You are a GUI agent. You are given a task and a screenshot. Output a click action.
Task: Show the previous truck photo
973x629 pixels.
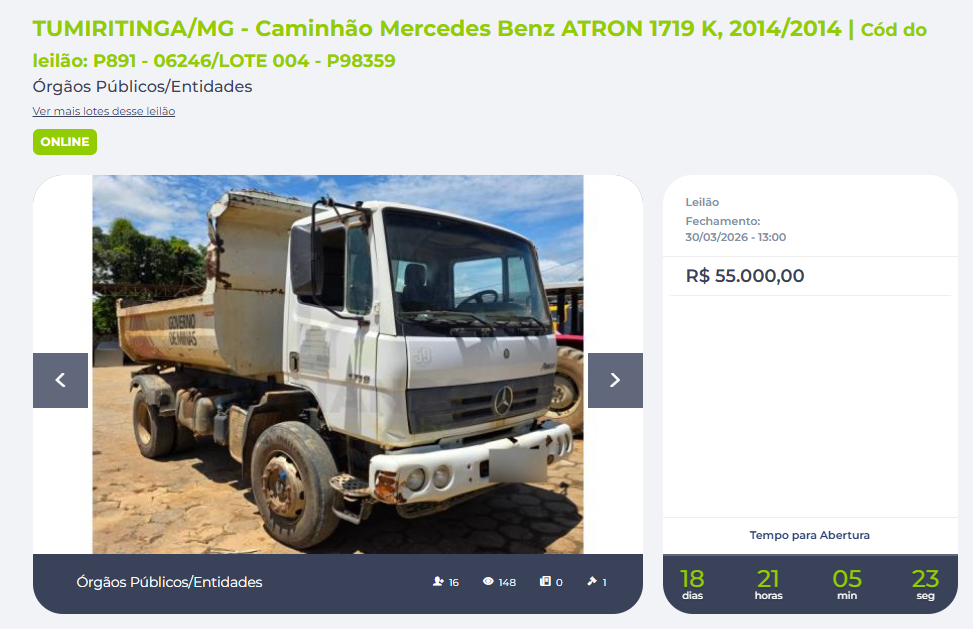point(60,380)
